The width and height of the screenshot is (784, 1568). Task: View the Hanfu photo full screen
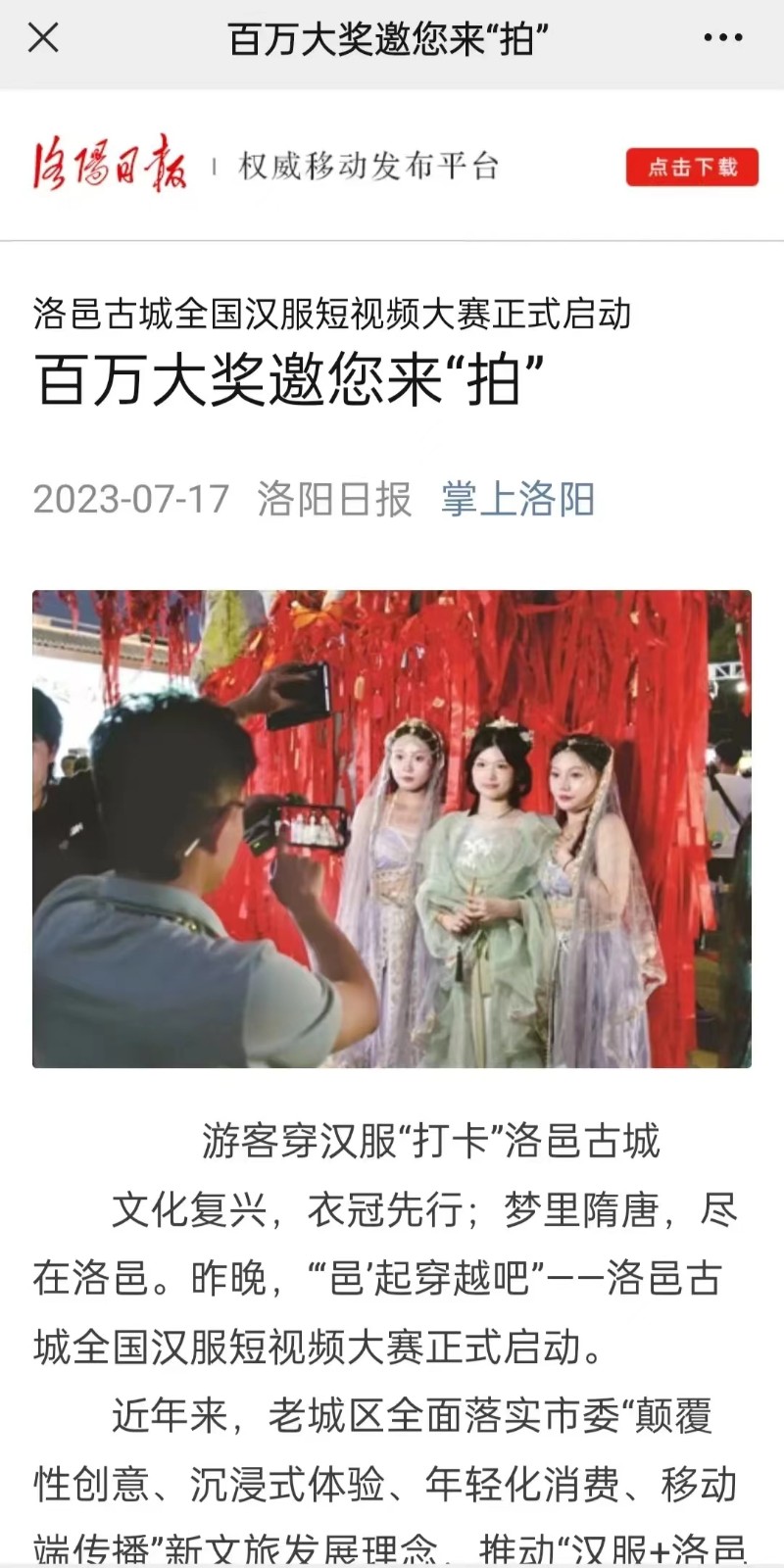(392, 828)
